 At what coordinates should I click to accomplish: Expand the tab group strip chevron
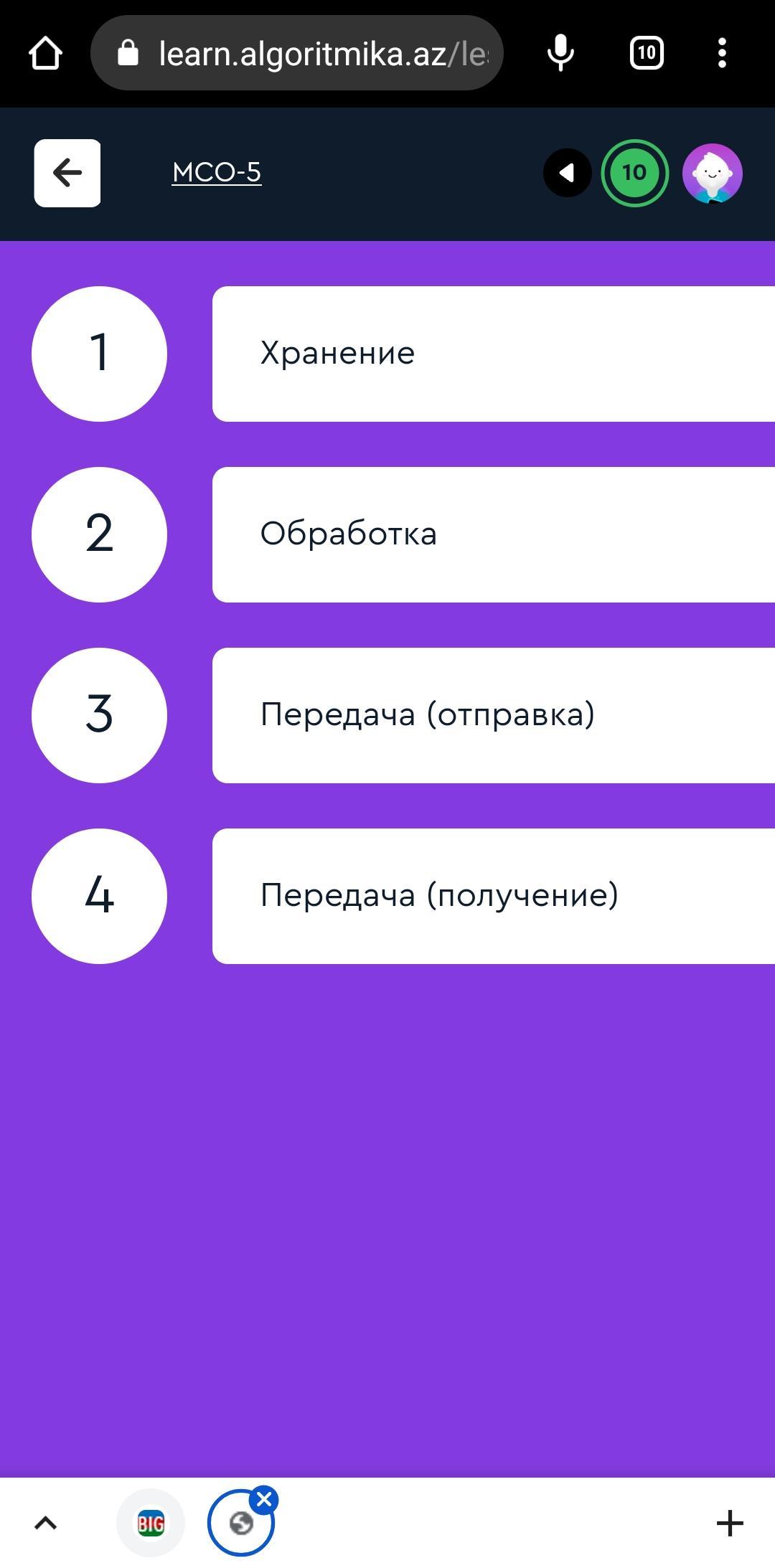pos(46,1523)
